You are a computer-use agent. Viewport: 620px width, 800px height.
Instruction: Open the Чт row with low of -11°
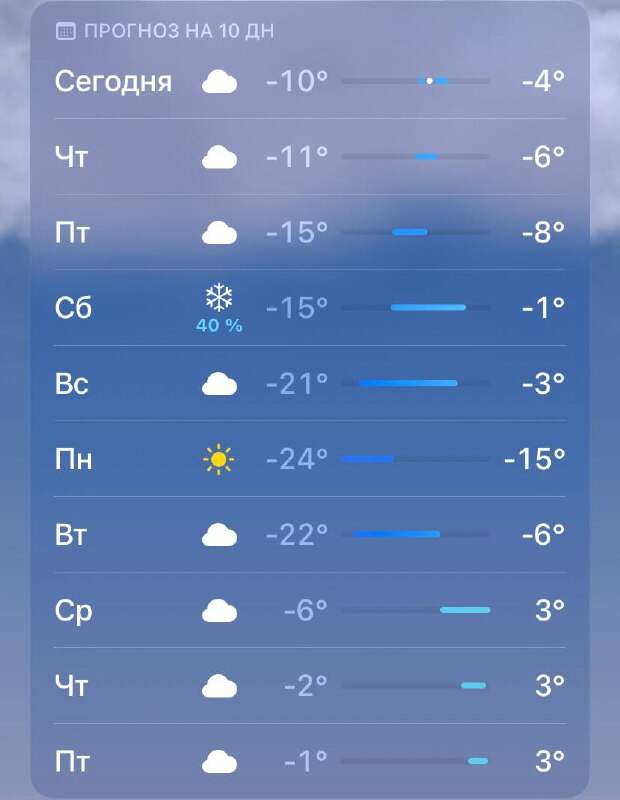310,157
